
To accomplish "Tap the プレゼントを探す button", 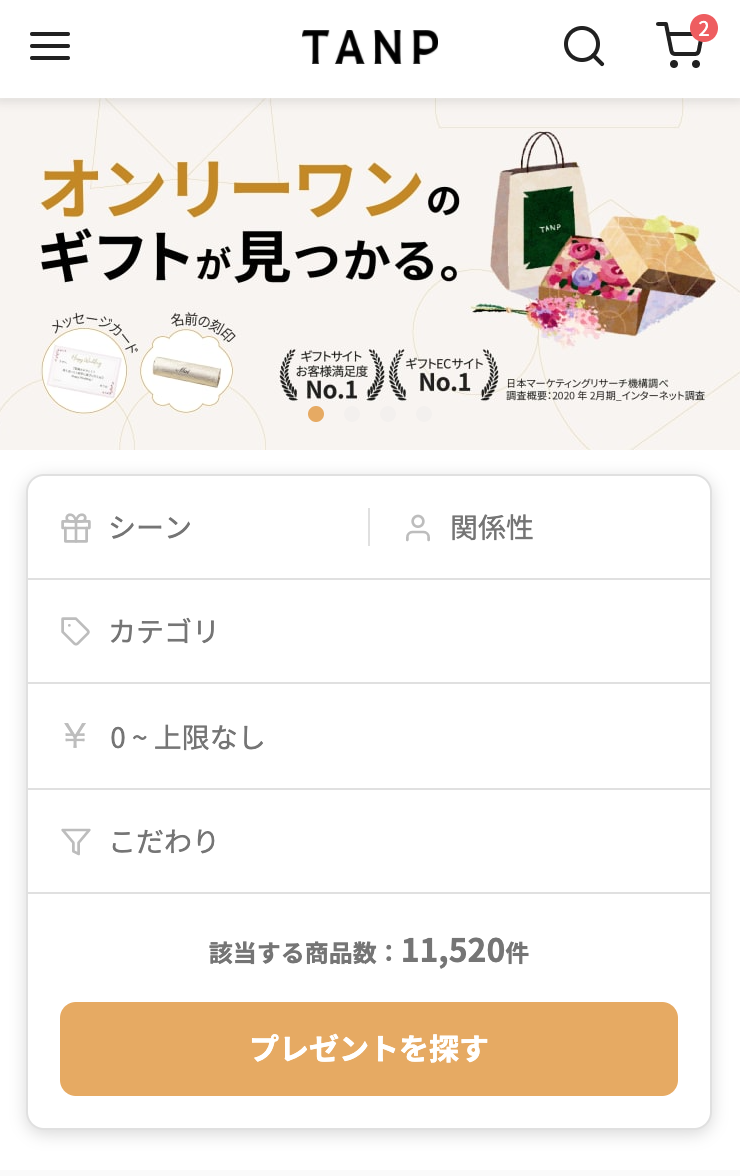I will coord(369,1048).
